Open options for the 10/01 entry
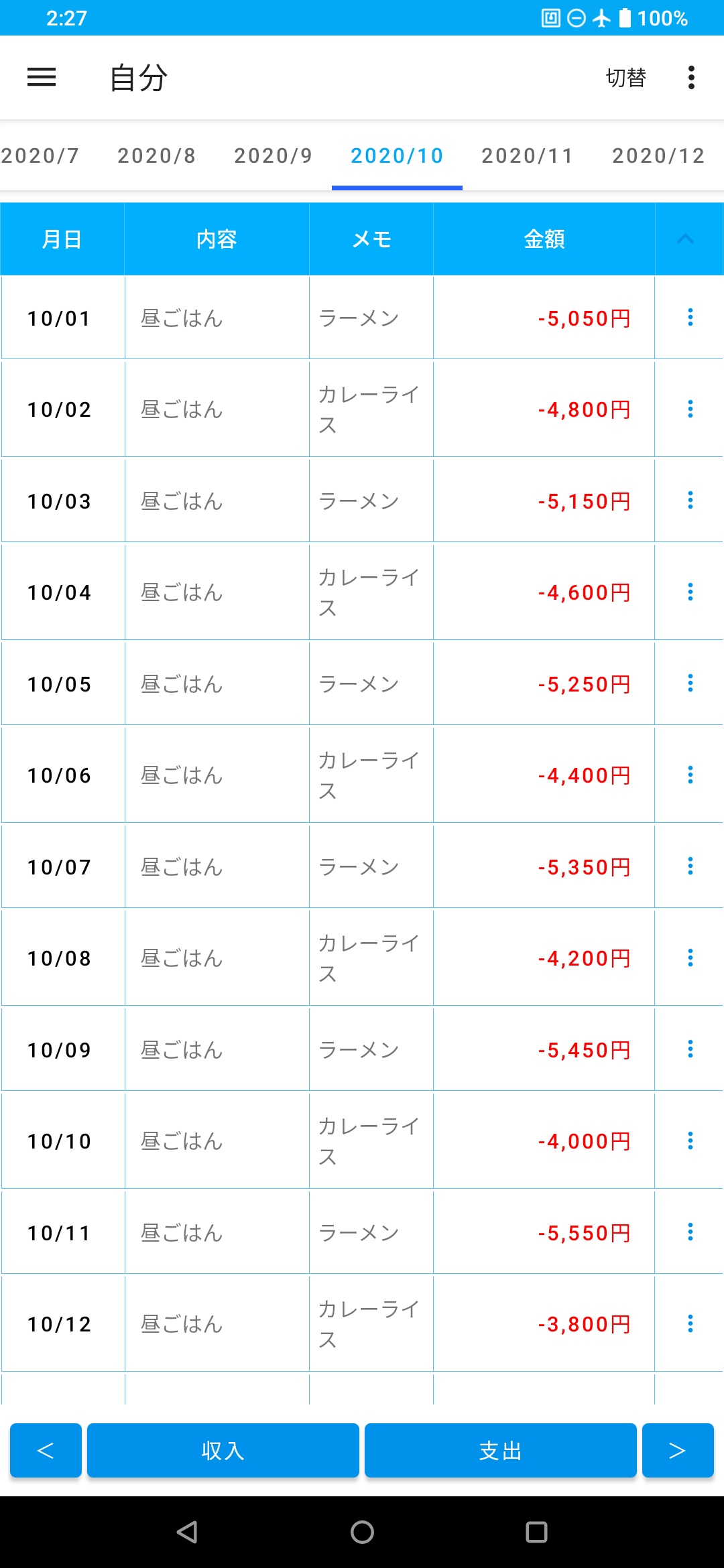 point(690,318)
